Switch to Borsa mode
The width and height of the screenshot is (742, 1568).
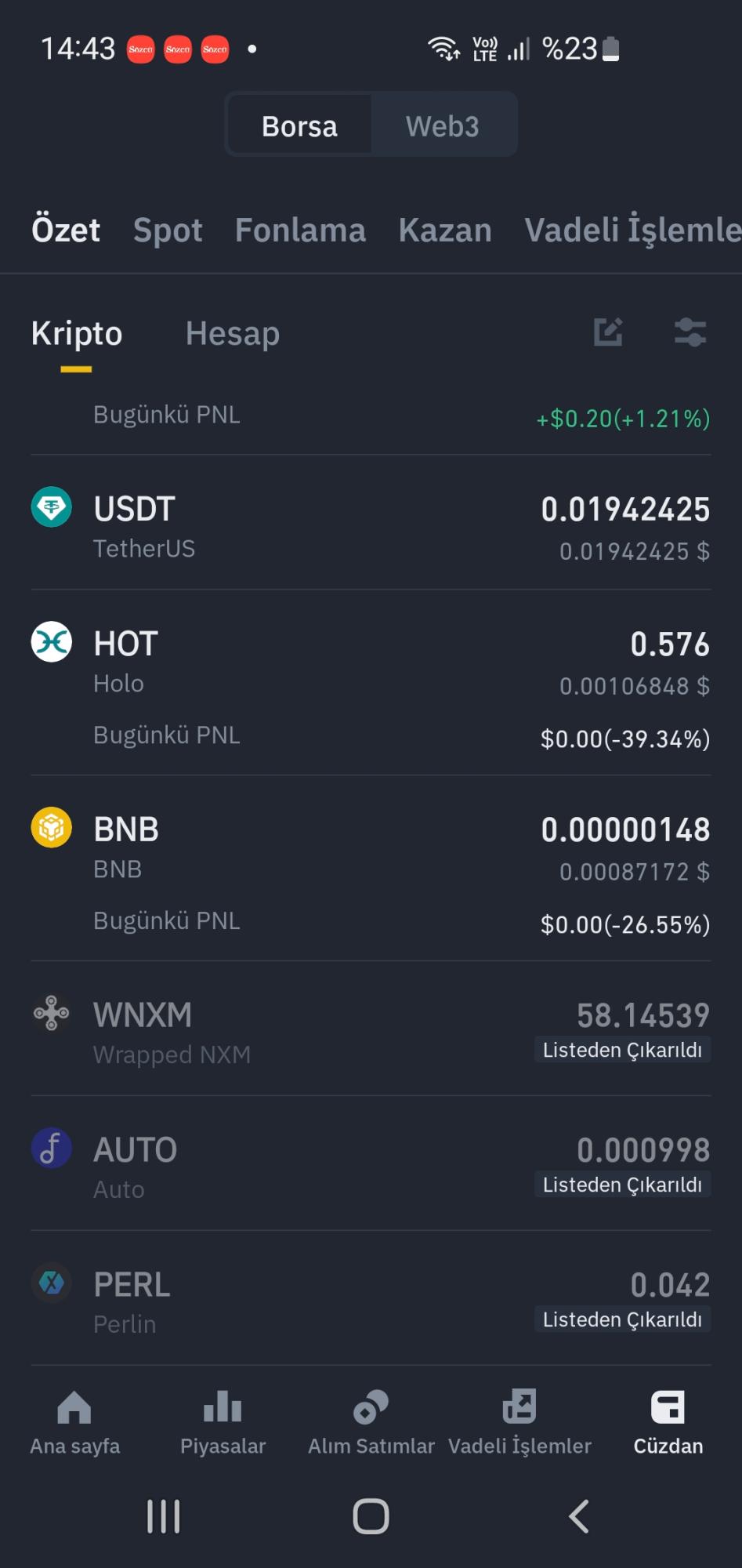pyautogui.click(x=300, y=124)
